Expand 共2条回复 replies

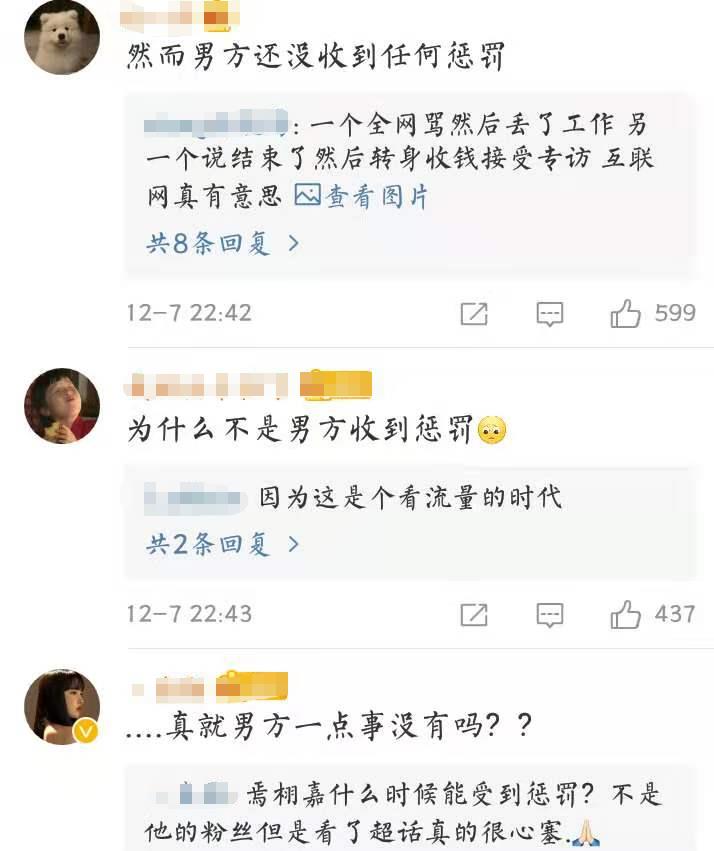[222, 544]
